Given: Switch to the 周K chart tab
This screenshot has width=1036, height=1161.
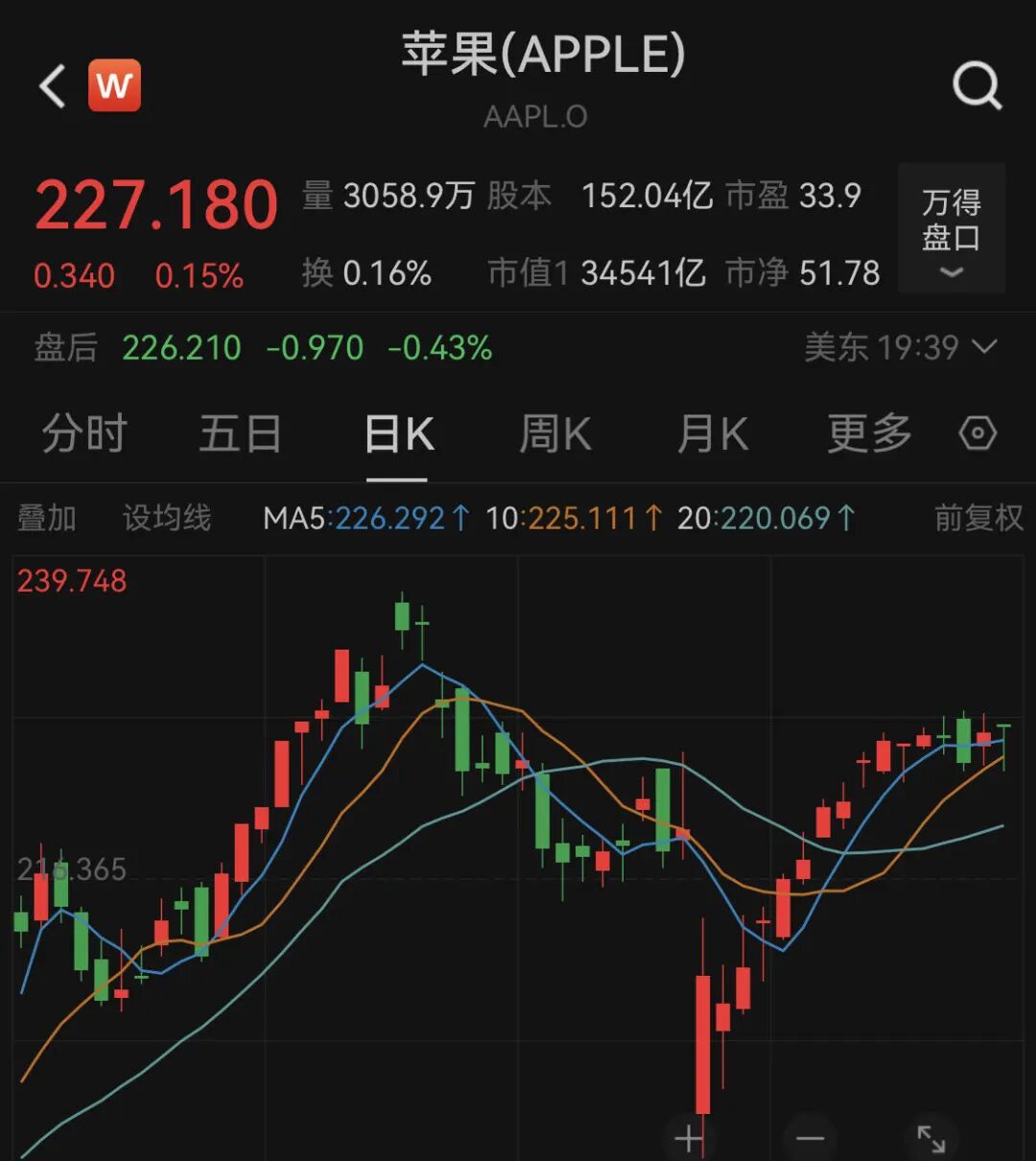Looking at the screenshot, I should tap(554, 434).
